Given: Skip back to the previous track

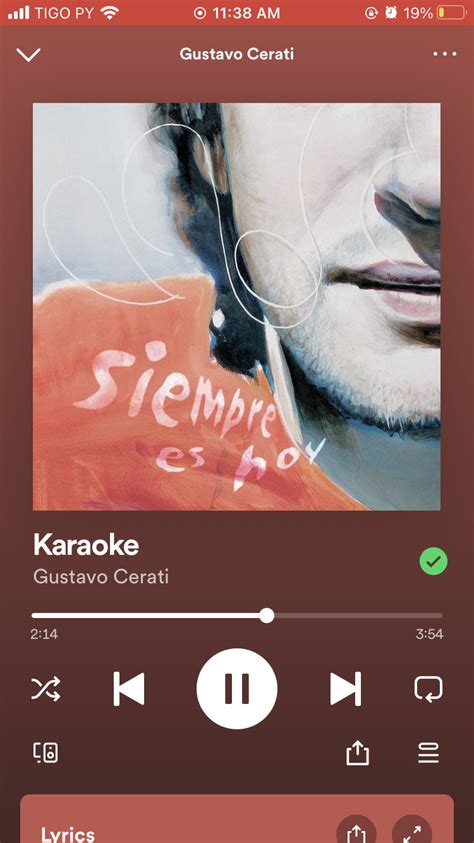Looking at the screenshot, I should point(129,689).
